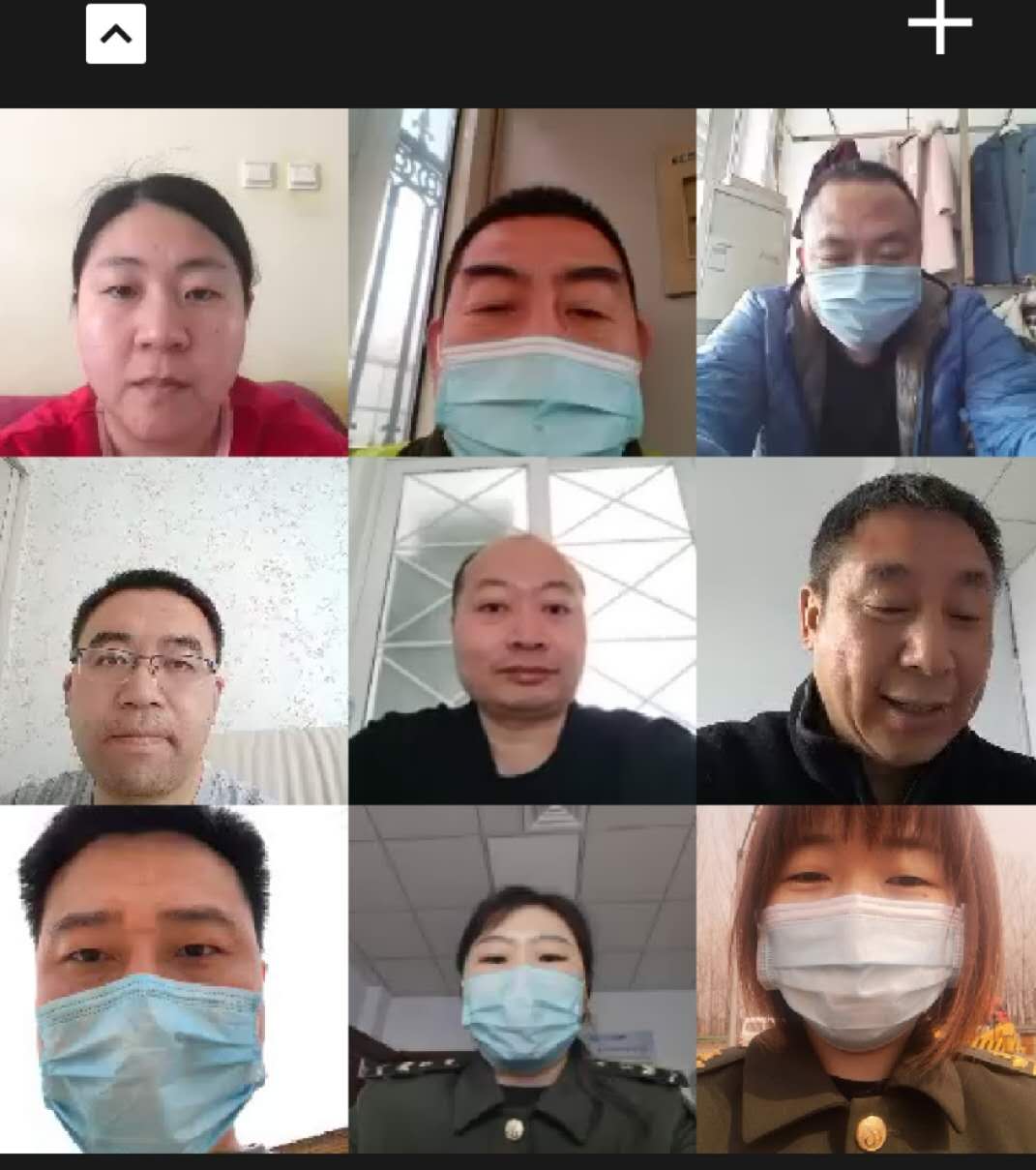
Task: Open the tile of person in blue jacket
Action: click(x=866, y=283)
